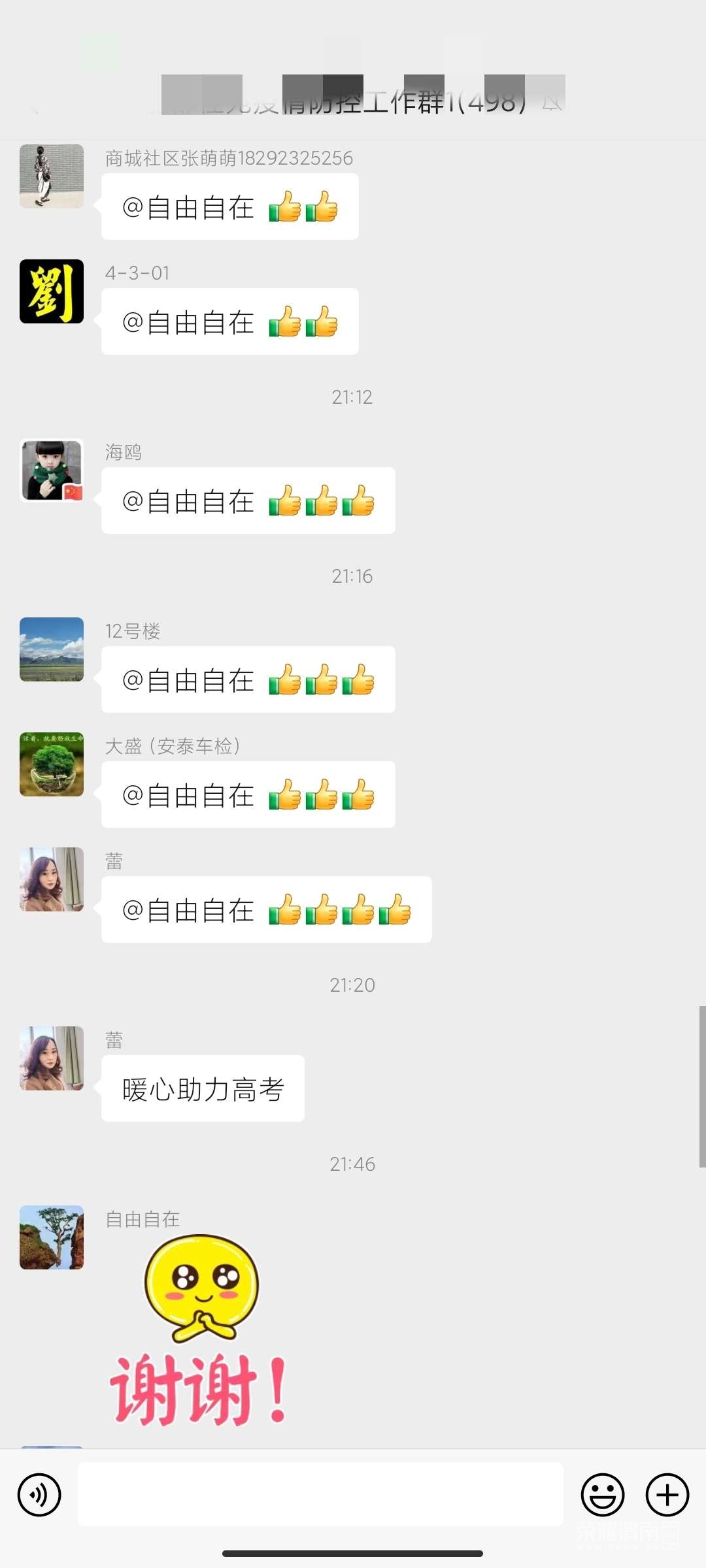Viewport: 706px width, 1568px height.
Task: View the 谢谢 sticker from 自由自在
Action: pyautogui.click(x=199, y=1330)
